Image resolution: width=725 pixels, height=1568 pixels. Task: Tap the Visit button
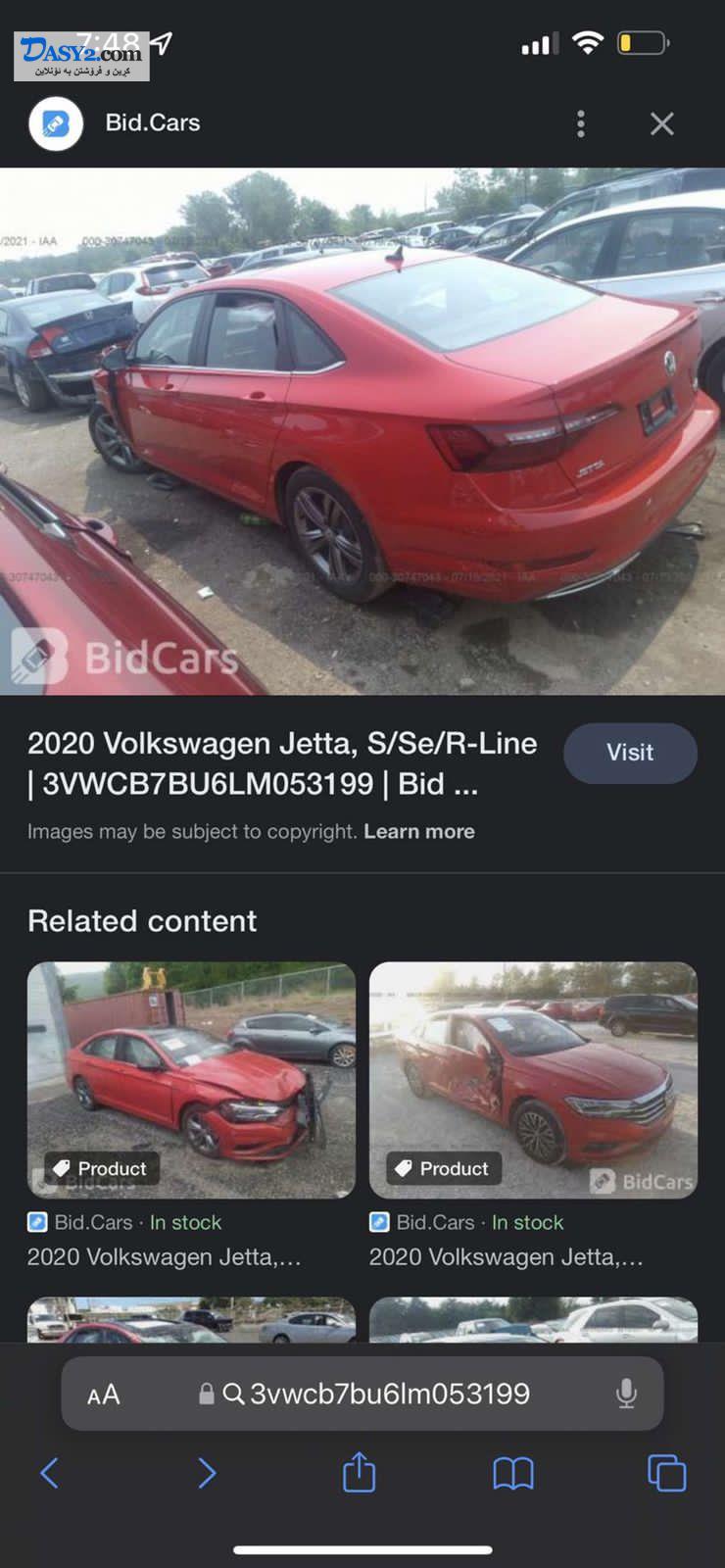630,753
